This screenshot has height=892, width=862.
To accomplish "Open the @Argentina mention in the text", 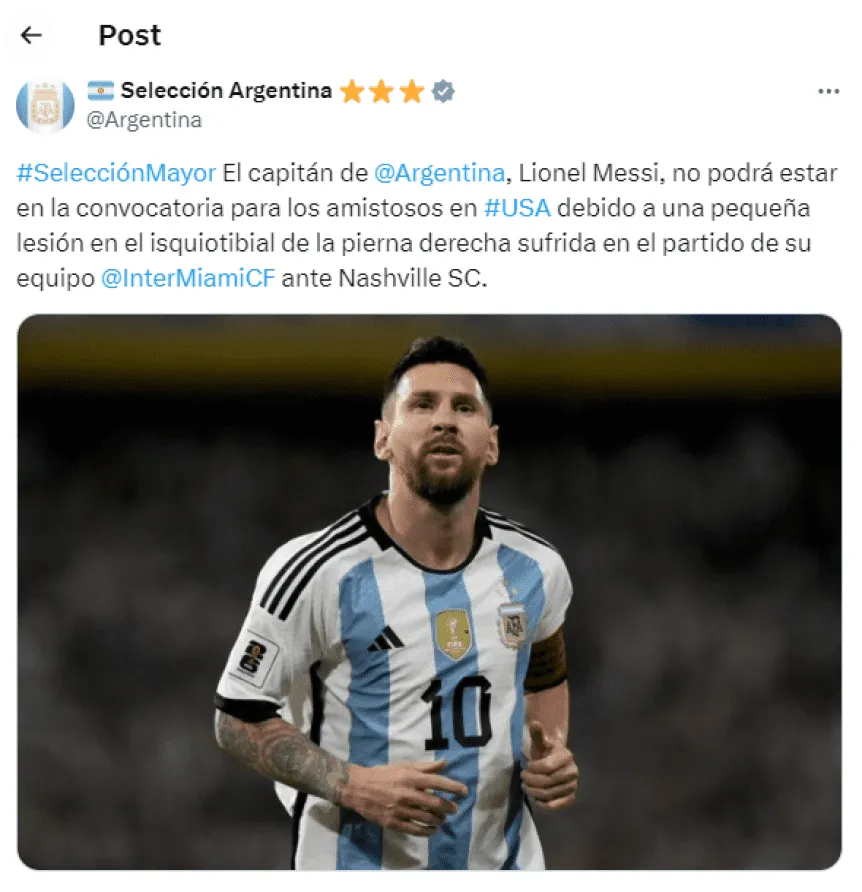I will (439, 173).
